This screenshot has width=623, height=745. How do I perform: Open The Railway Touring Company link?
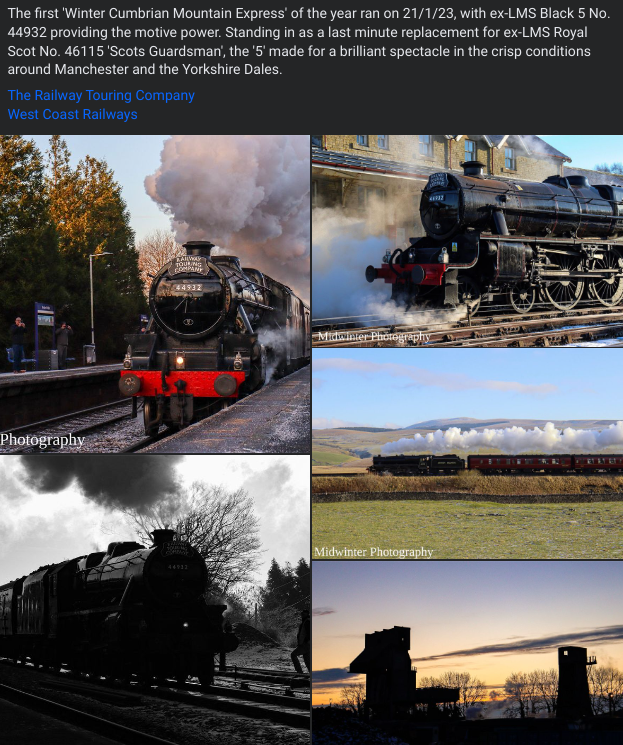click(x=101, y=95)
